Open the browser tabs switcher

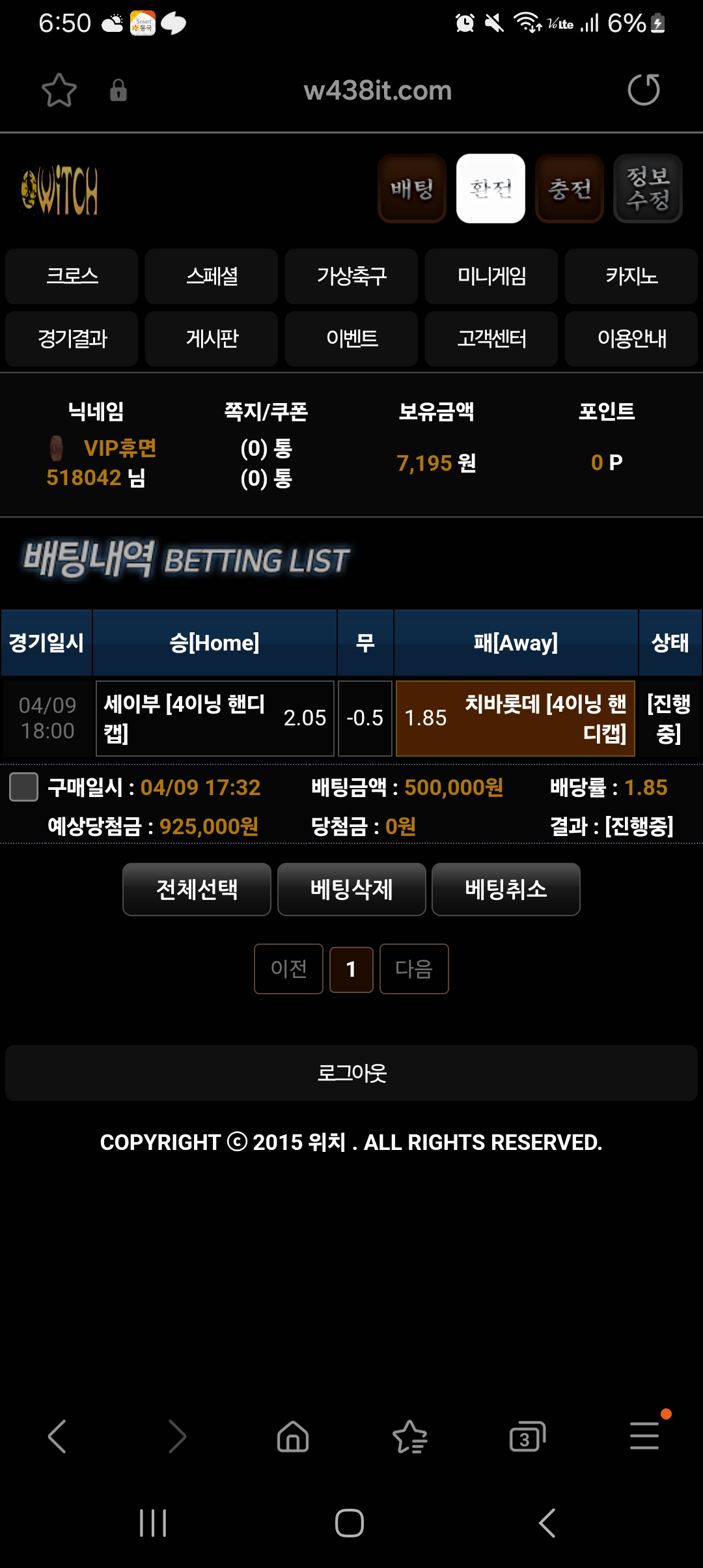[527, 1436]
